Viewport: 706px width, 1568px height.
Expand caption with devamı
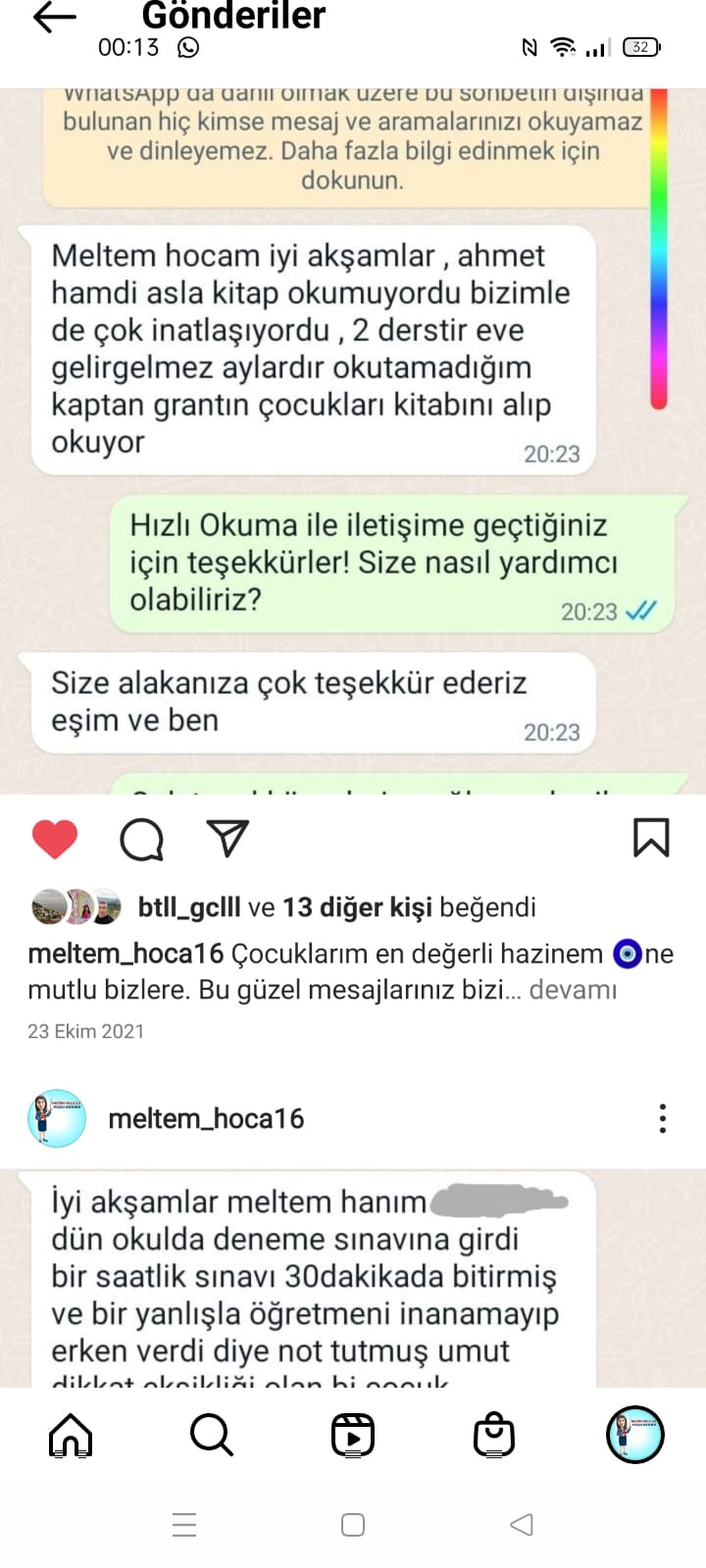tap(573, 990)
